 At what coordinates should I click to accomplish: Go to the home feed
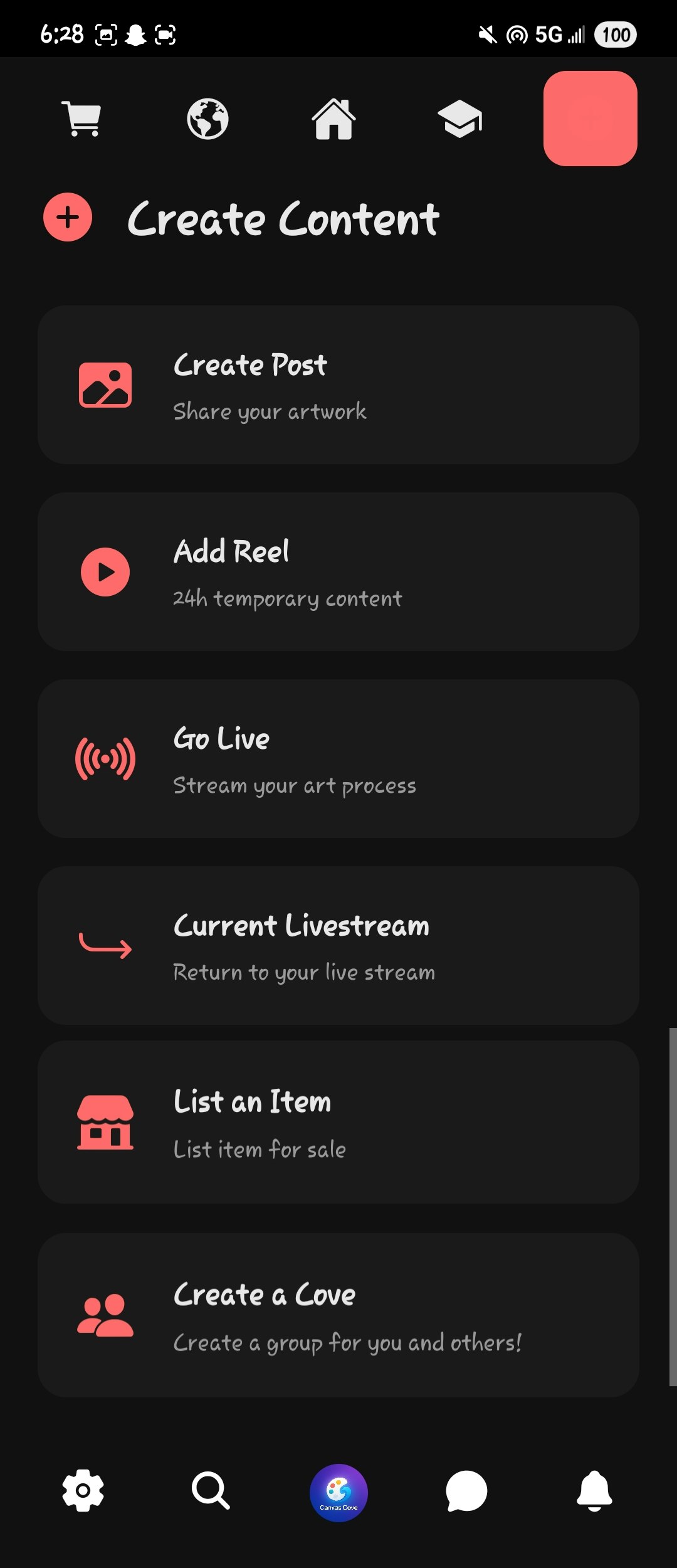click(x=333, y=119)
